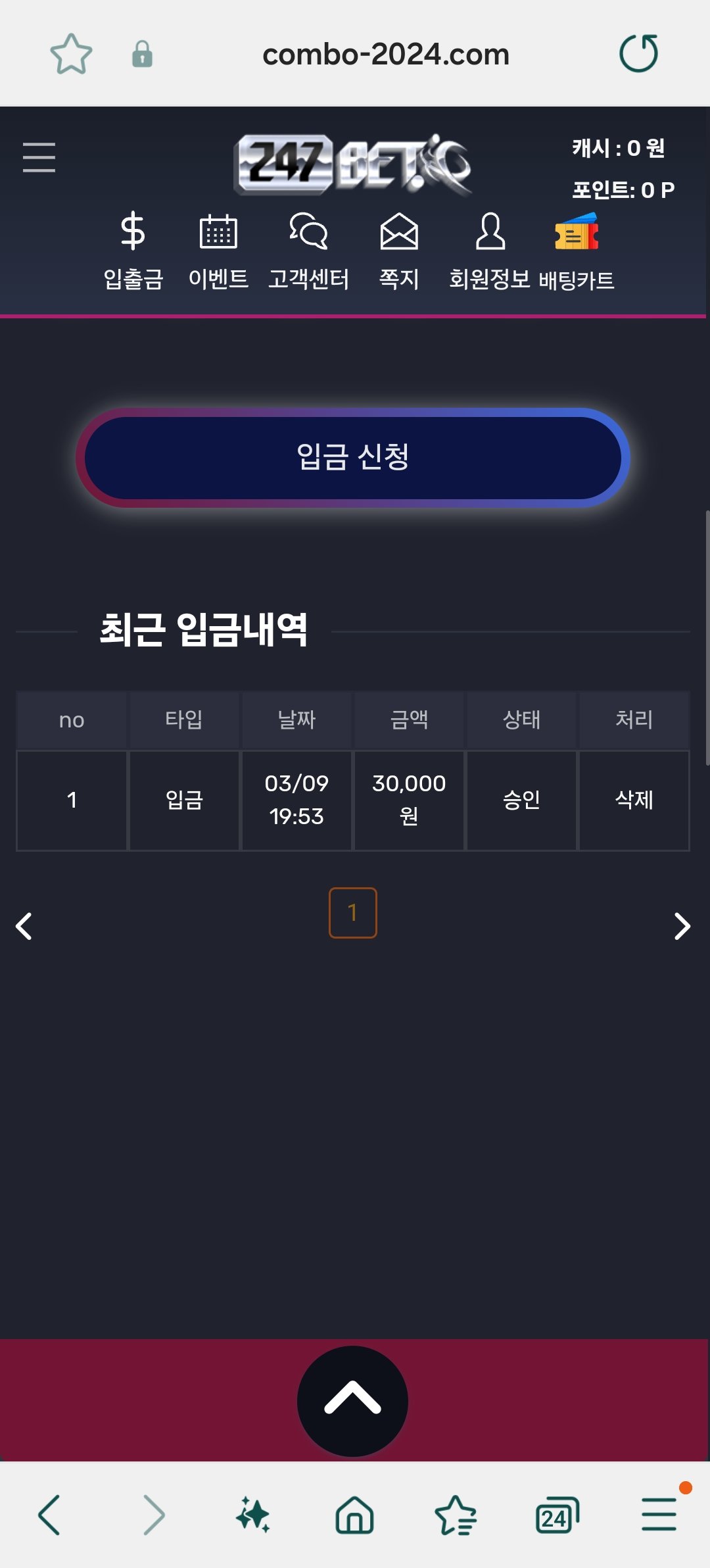Open the hamburger side menu
Screen dimensions: 710x1568
[x=39, y=157]
